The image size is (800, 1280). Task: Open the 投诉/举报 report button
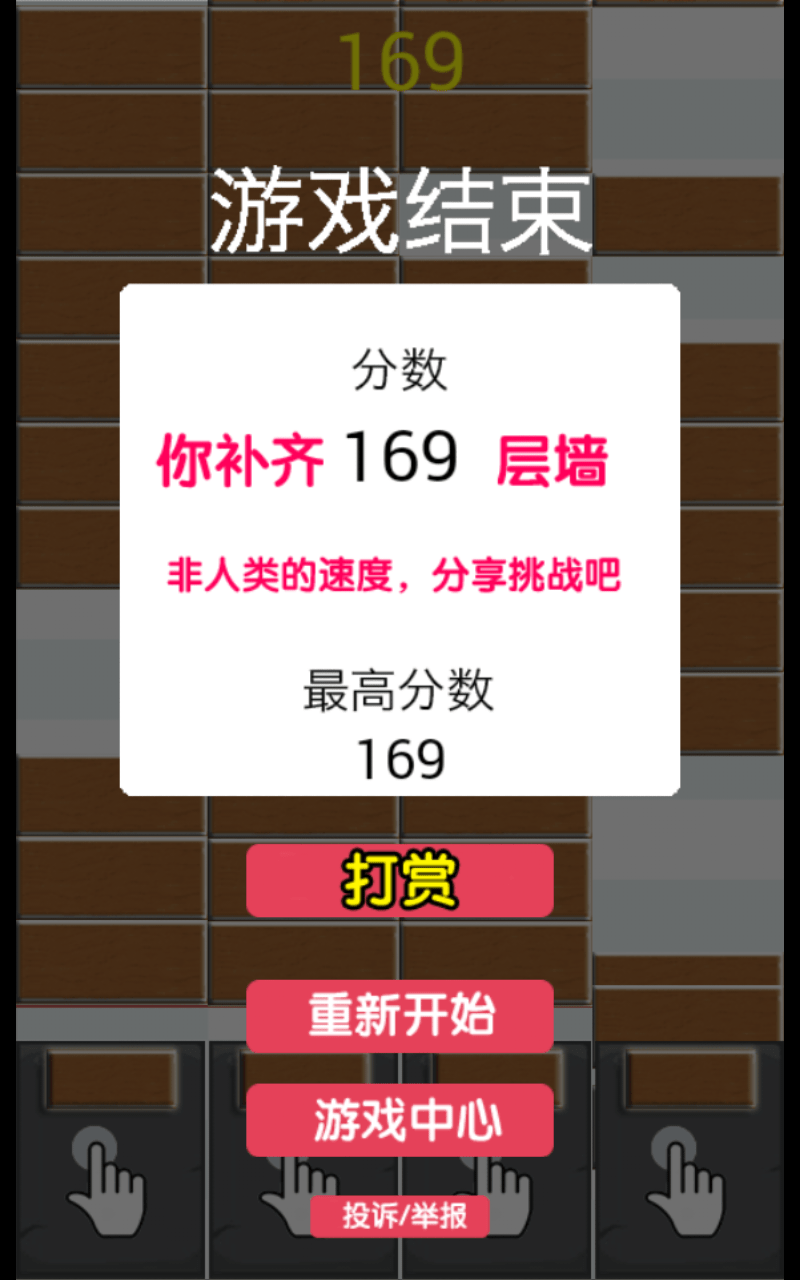(400, 1216)
